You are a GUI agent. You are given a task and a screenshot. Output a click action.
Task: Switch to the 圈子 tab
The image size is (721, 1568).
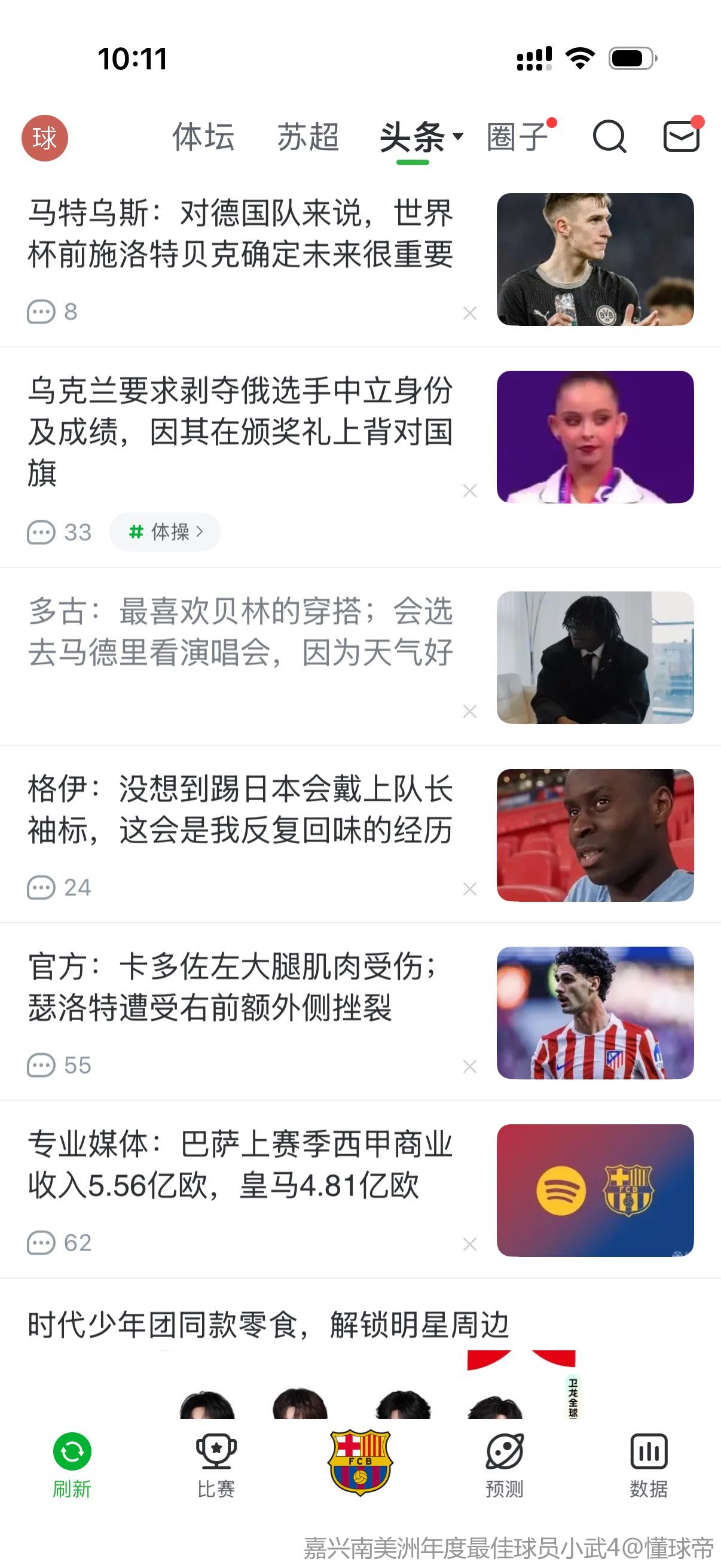click(x=517, y=136)
